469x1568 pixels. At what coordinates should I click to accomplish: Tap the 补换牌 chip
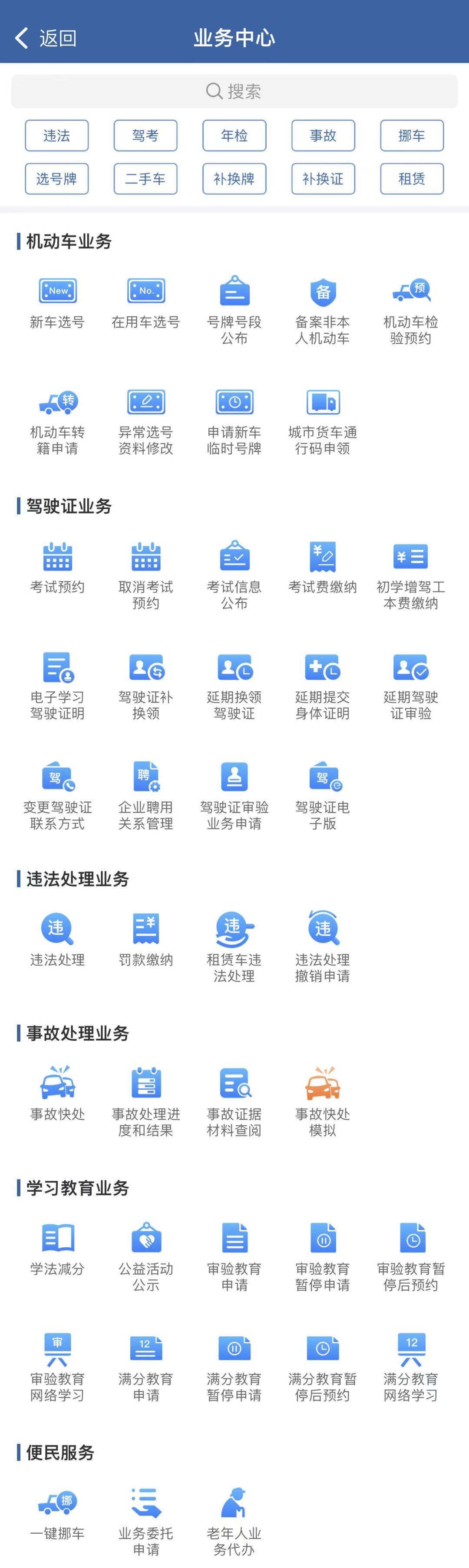tap(234, 178)
